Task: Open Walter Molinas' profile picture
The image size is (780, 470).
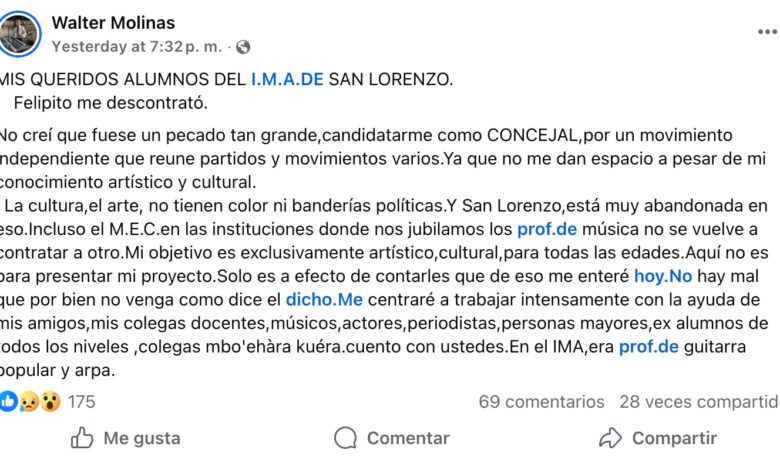Action: tap(19, 33)
